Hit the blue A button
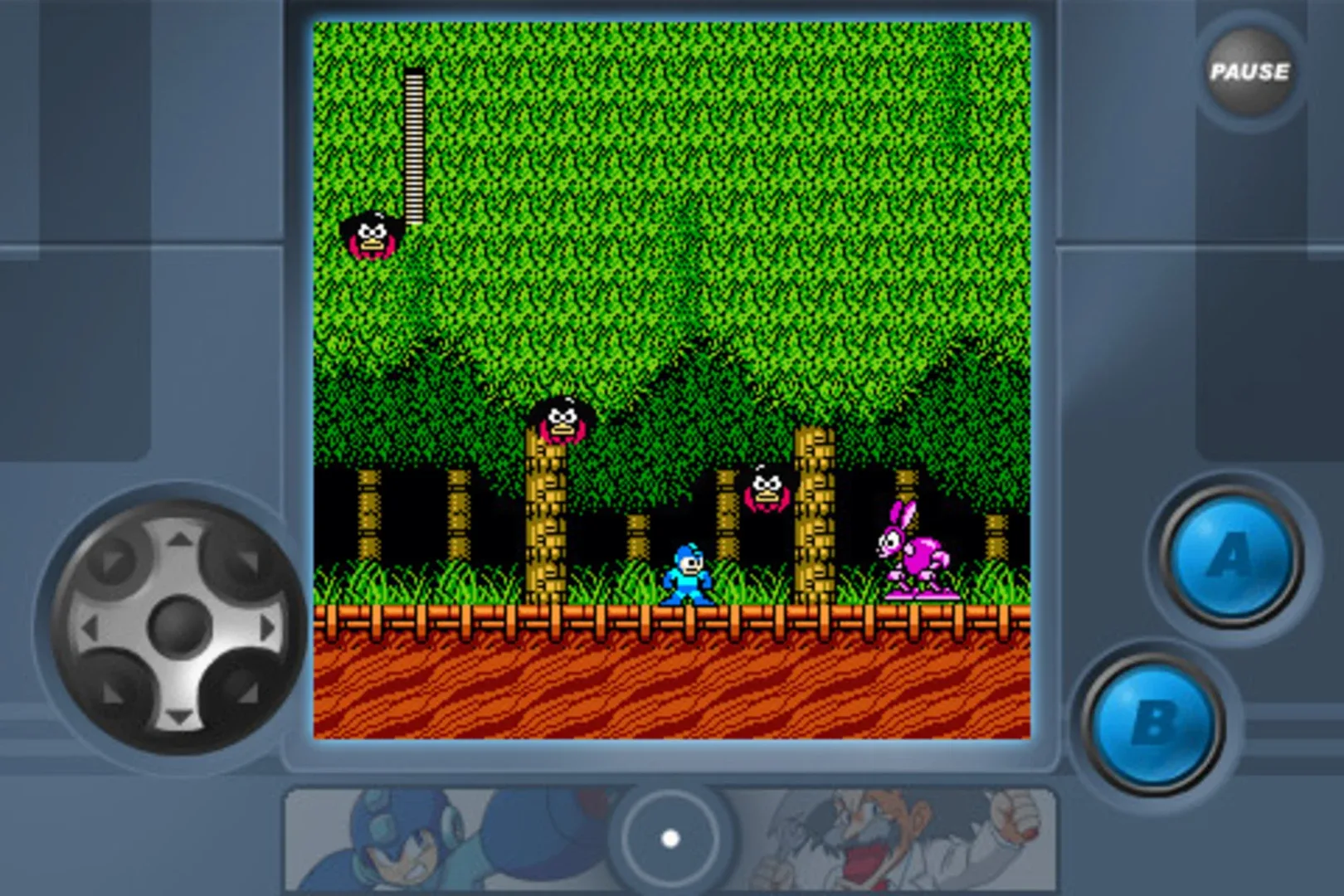The width and height of the screenshot is (1344, 896). pyautogui.click(x=1231, y=556)
